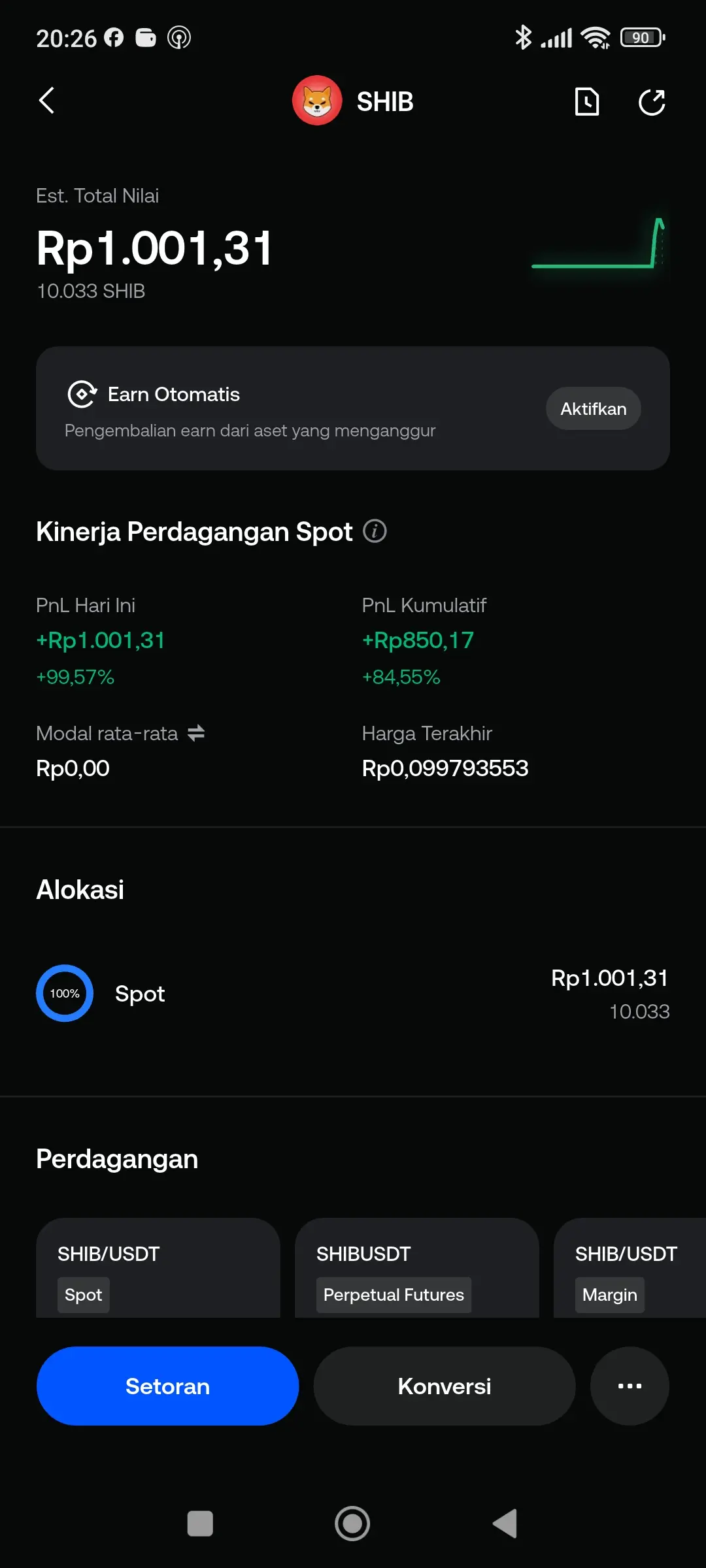This screenshot has width=706, height=1568.
Task: Click the Earn Otomatis circular icon
Action: point(82,395)
